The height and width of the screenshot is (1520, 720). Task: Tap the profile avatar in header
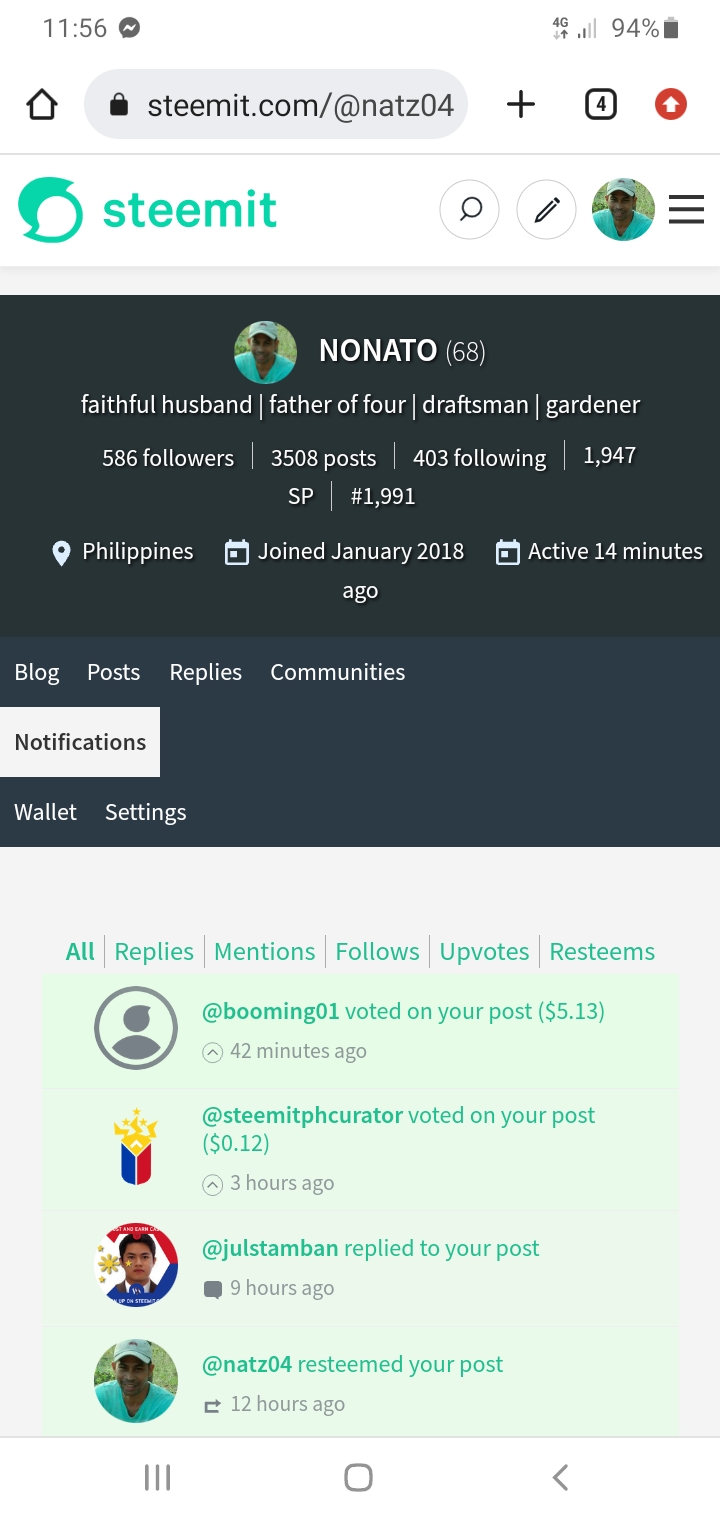tap(623, 210)
